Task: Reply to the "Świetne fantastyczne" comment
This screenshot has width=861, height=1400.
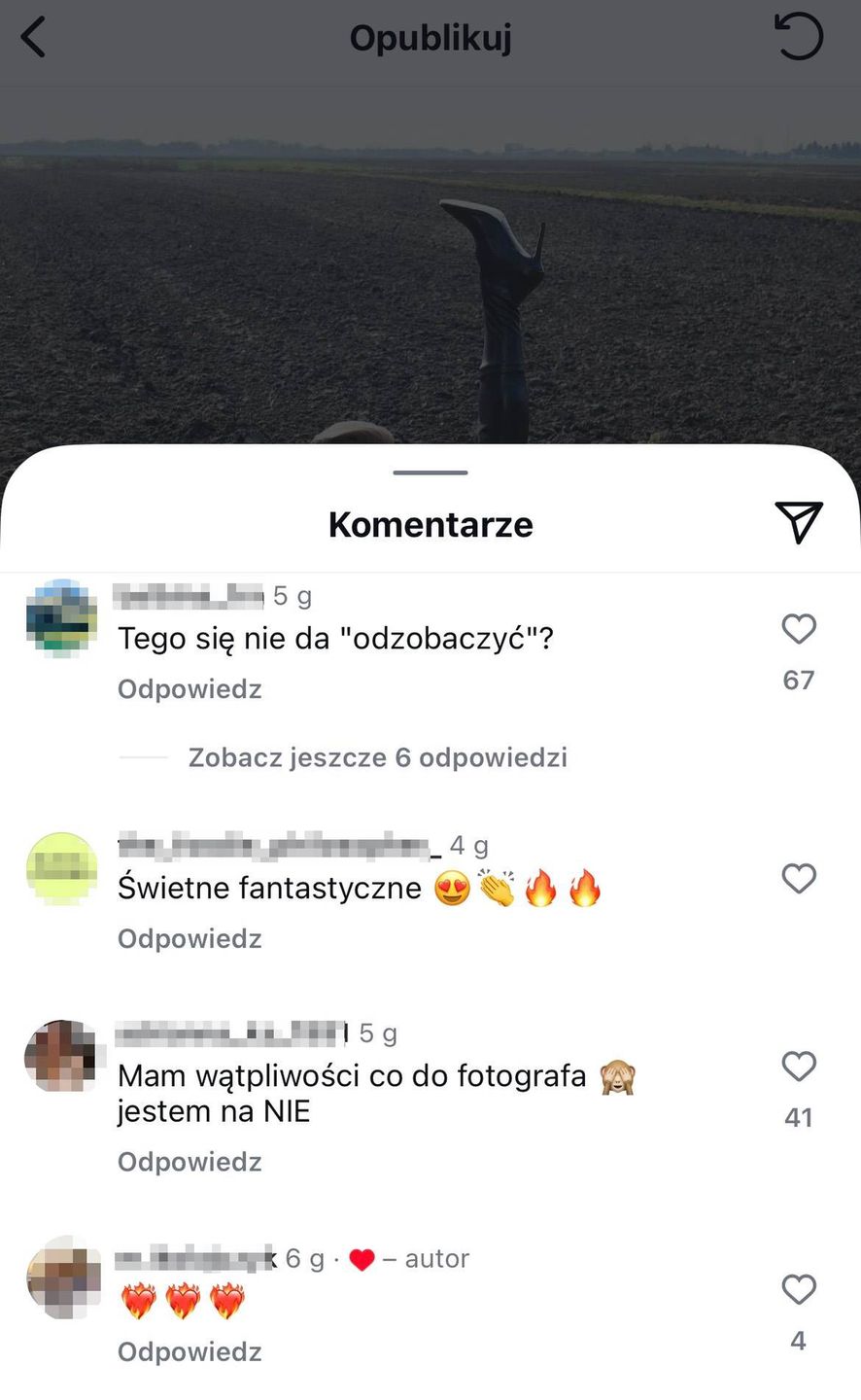Action: (189, 939)
